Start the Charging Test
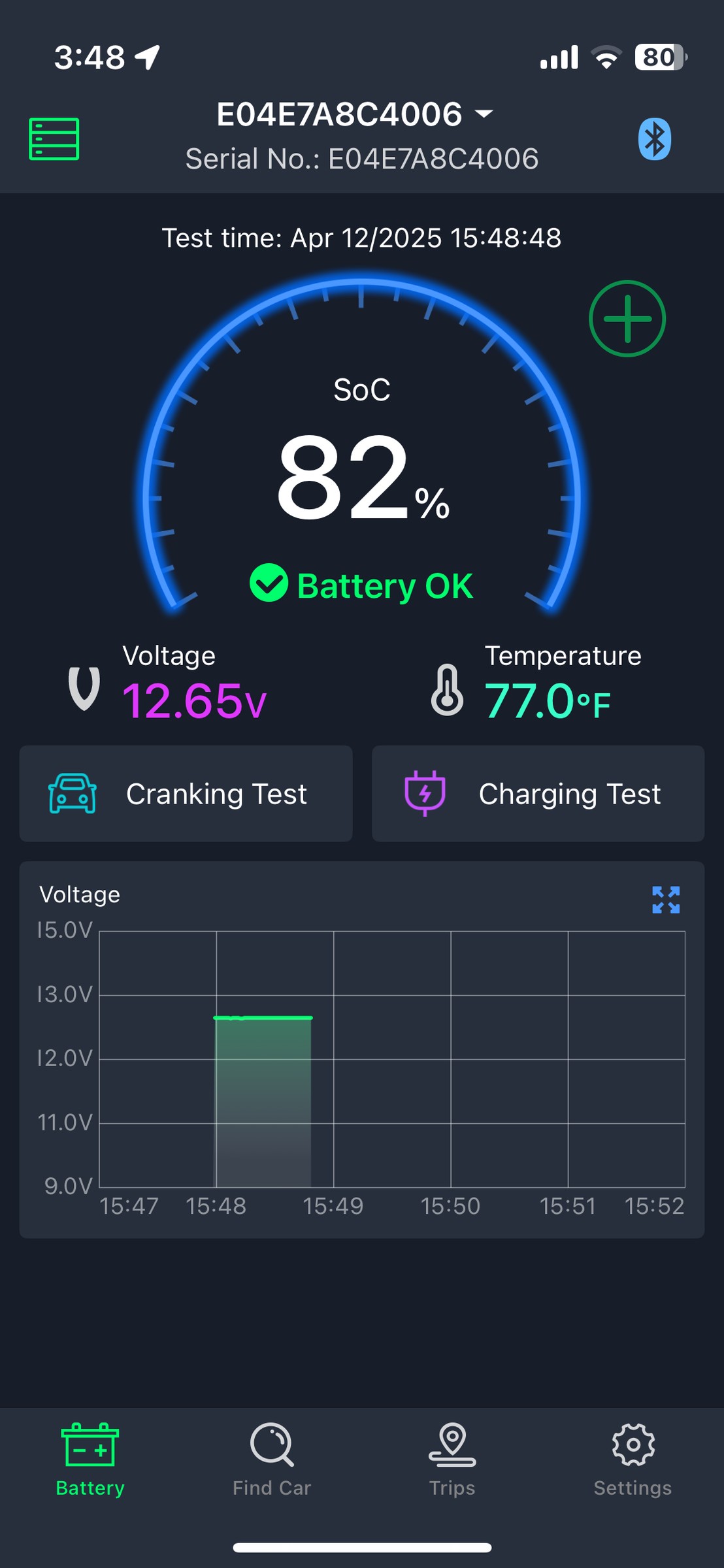Screen dimensions: 724x1568 [538, 794]
